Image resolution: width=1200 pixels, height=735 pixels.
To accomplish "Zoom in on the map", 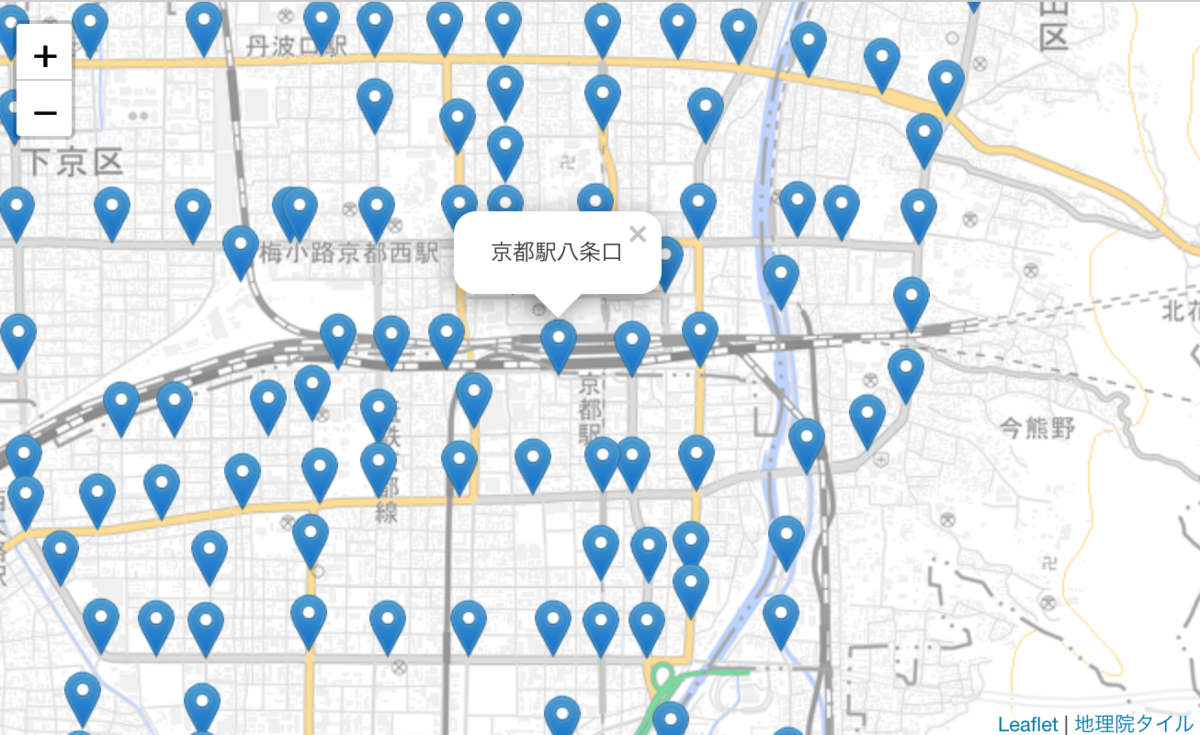I will (45, 56).
